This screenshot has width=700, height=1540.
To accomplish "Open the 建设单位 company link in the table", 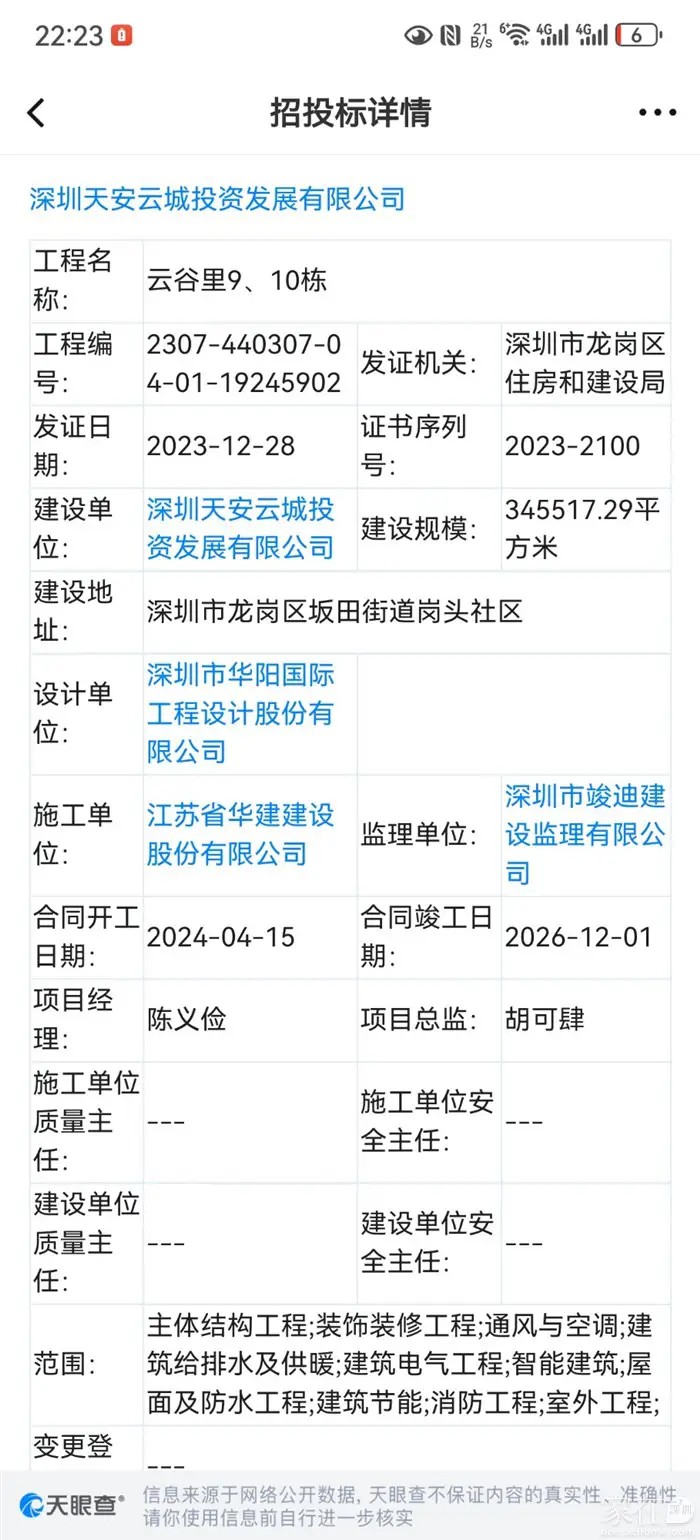I will pos(240,529).
